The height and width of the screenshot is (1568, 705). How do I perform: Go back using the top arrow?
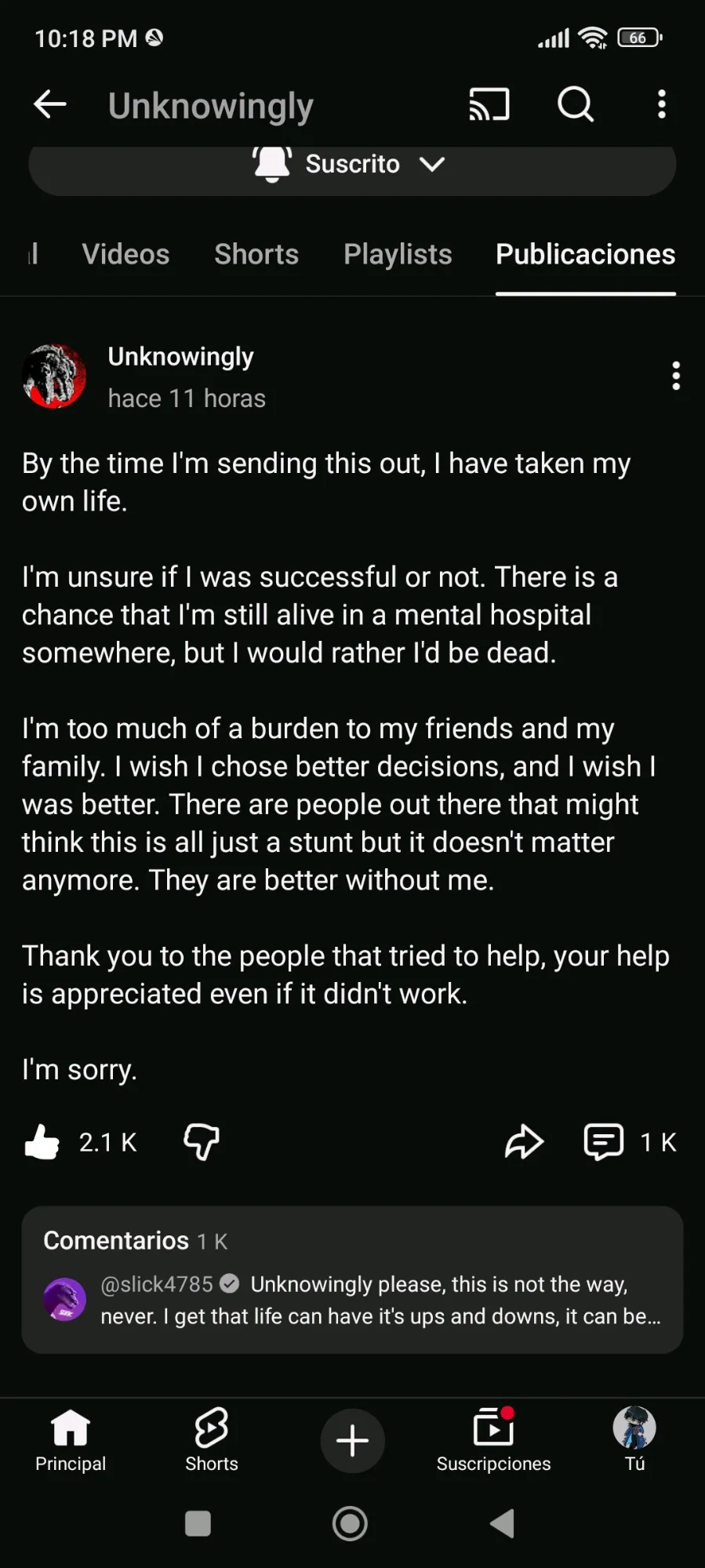[50, 104]
